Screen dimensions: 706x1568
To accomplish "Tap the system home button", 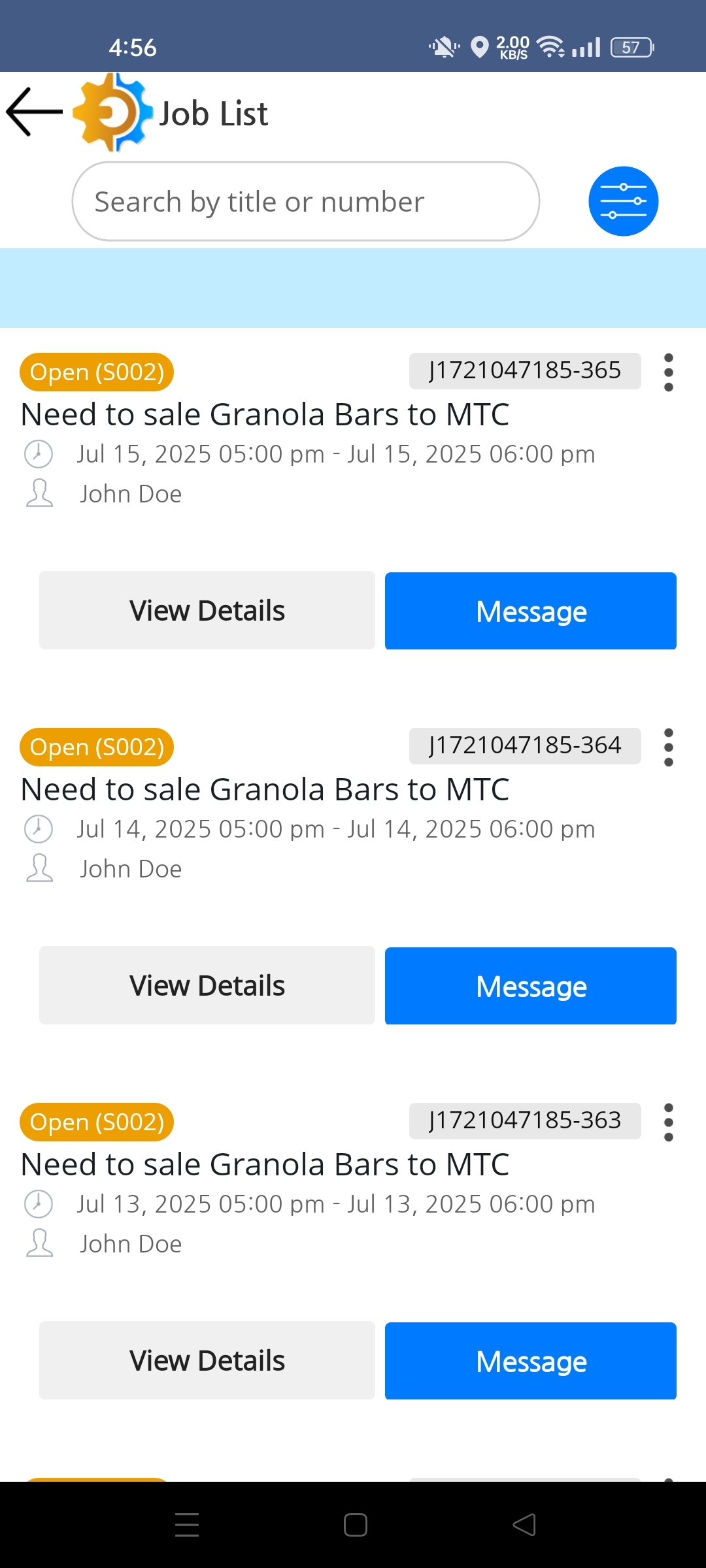I will point(355,1525).
